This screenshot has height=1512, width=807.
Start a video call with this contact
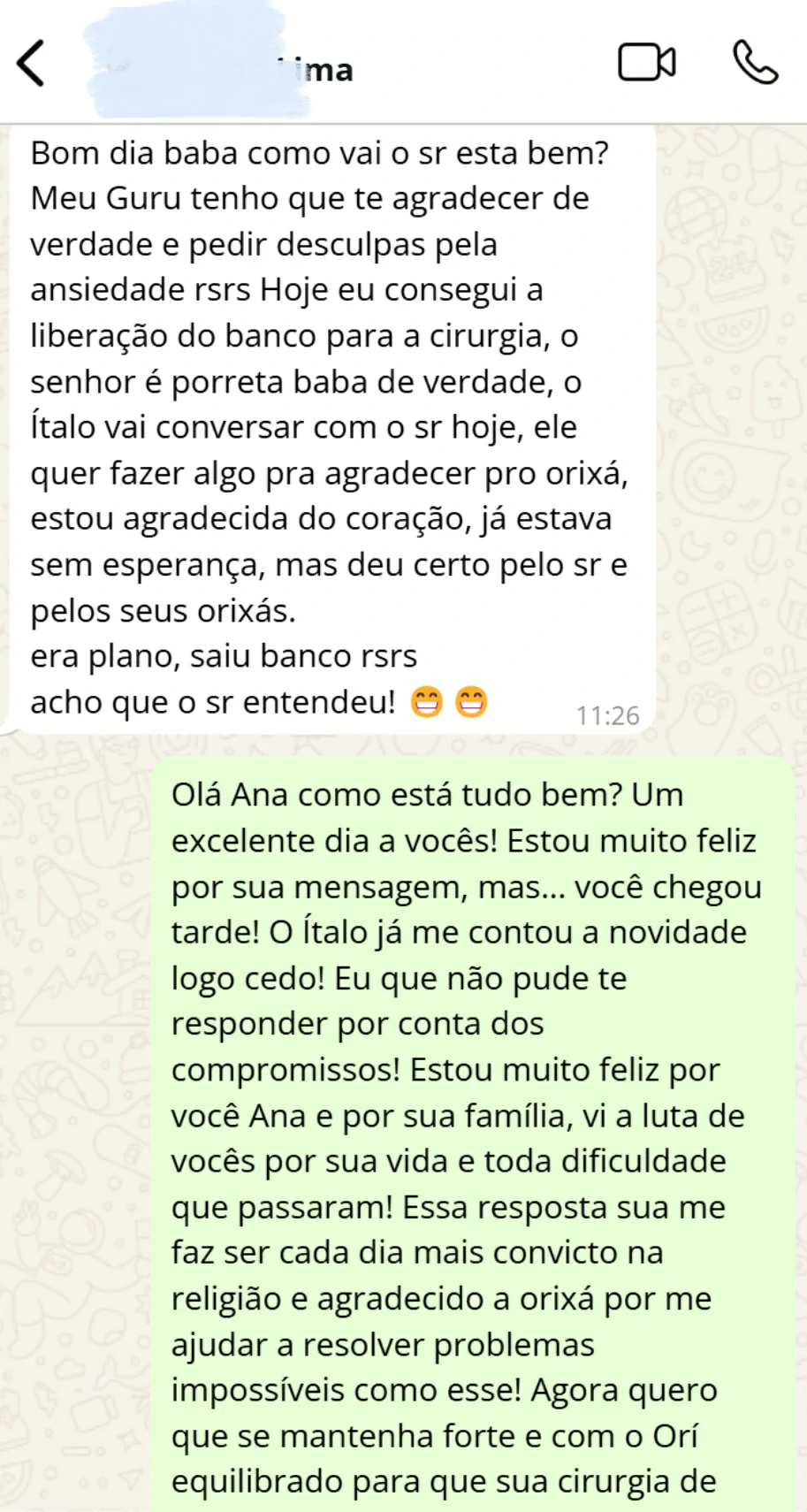(647, 62)
